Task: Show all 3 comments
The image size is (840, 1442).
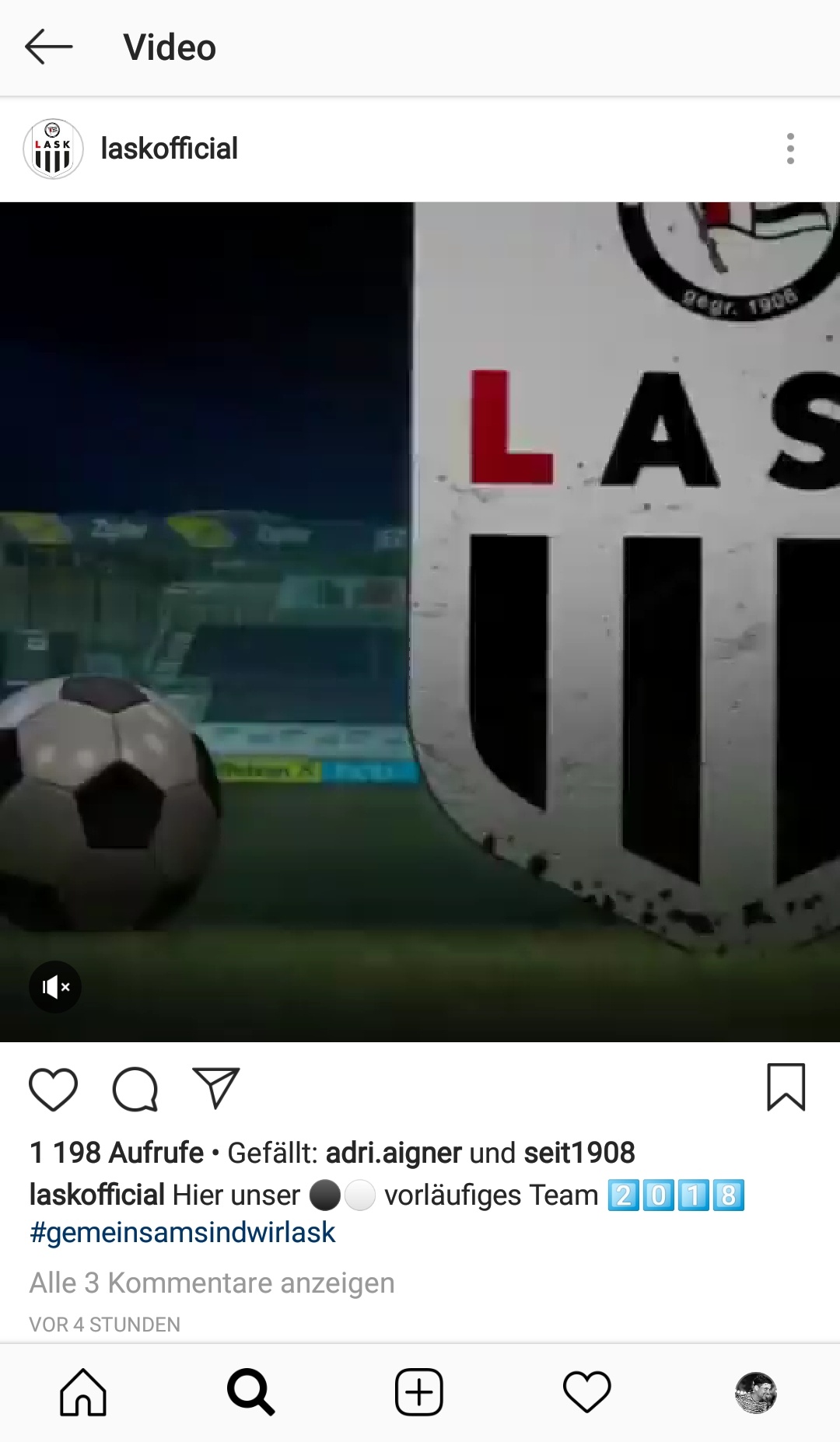Action: [x=212, y=1283]
